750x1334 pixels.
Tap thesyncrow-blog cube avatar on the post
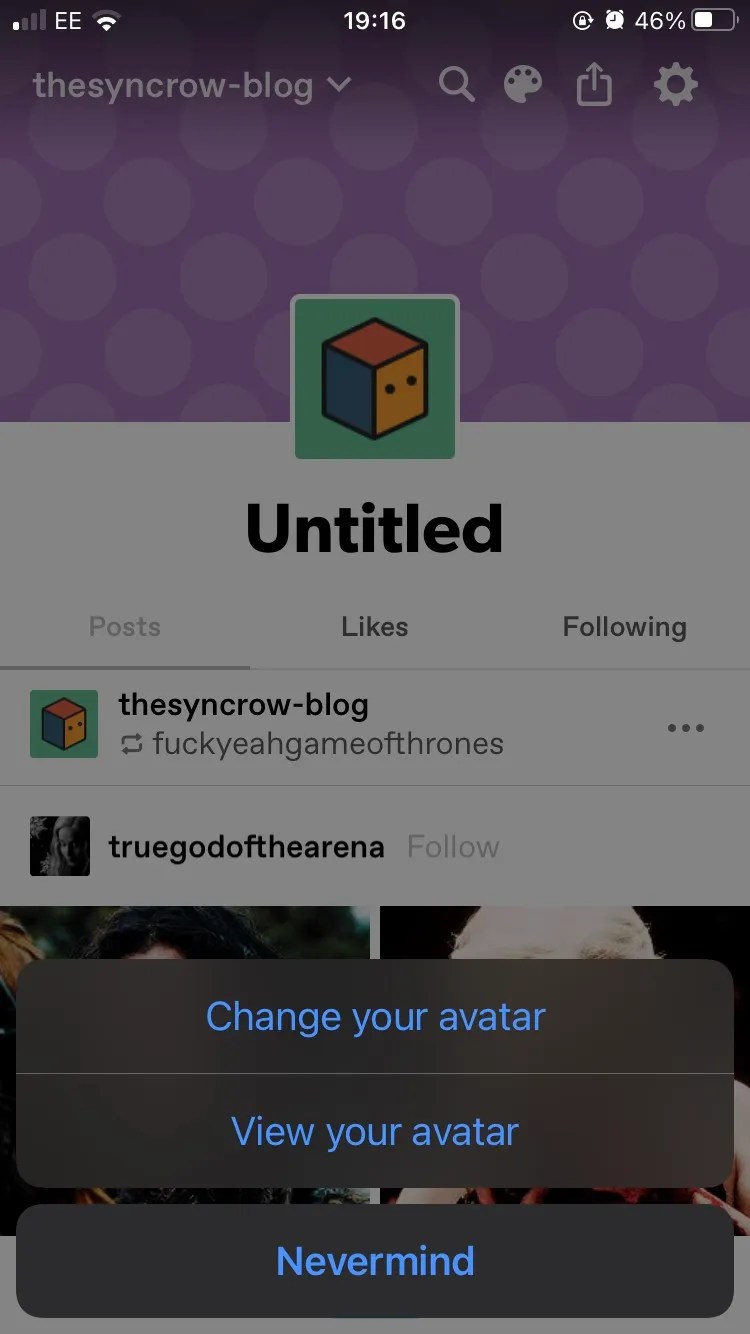point(63,726)
